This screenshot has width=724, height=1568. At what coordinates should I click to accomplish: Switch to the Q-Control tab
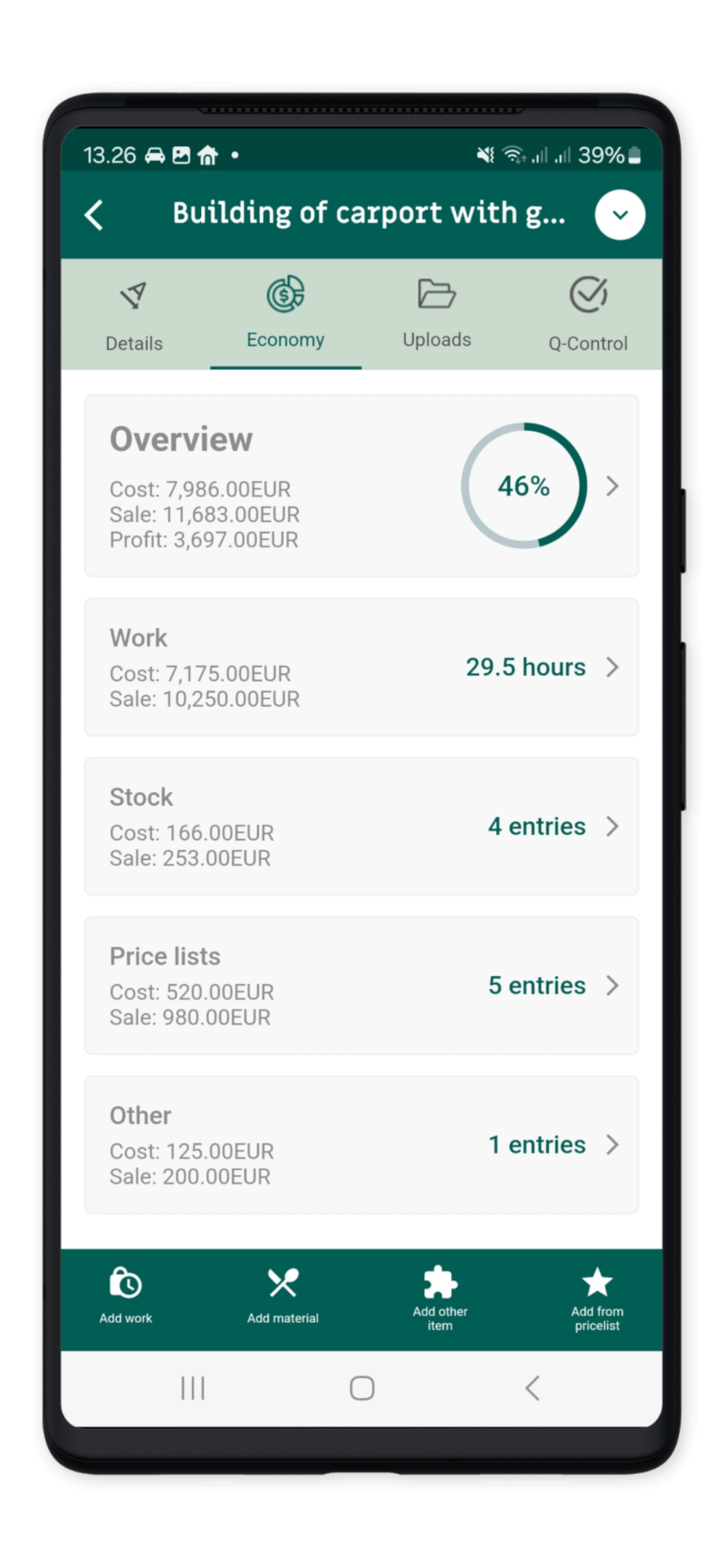click(588, 316)
